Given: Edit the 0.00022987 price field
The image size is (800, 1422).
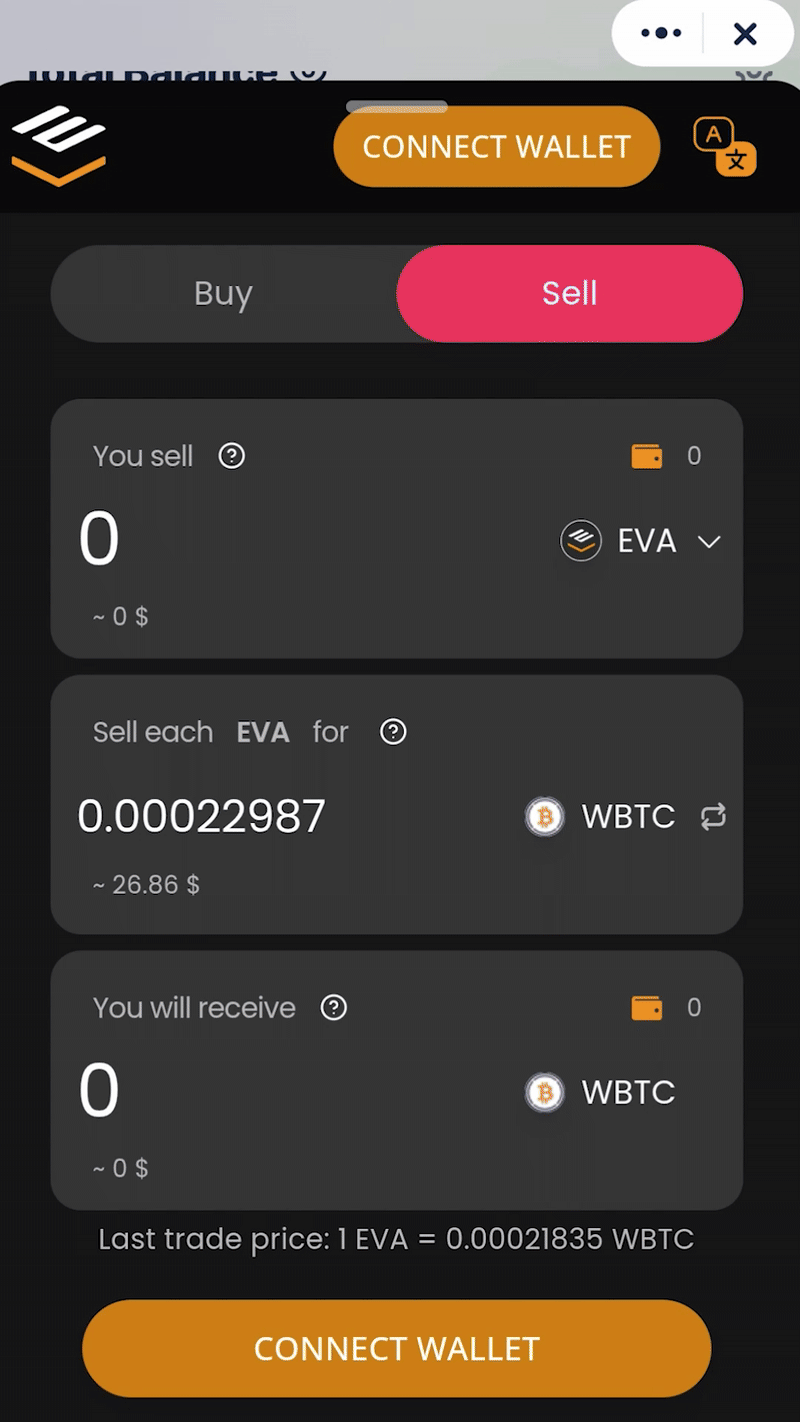Looking at the screenshot, I should pos(250,816).
